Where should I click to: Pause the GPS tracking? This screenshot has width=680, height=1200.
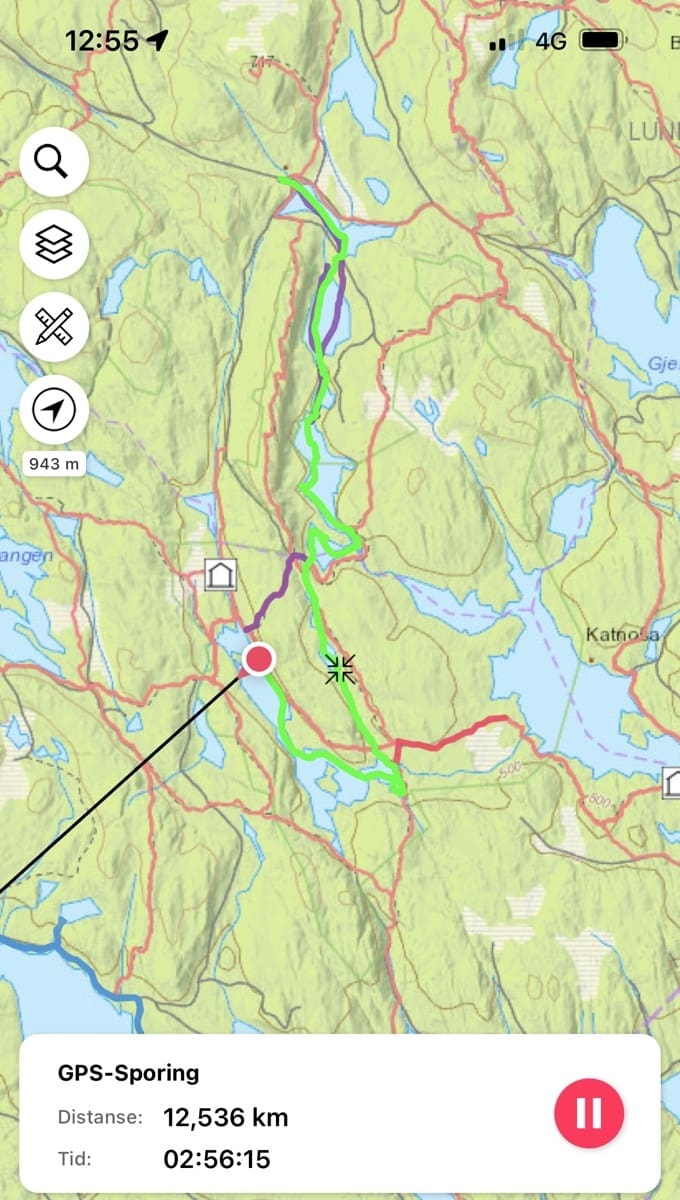(589, 1114)
